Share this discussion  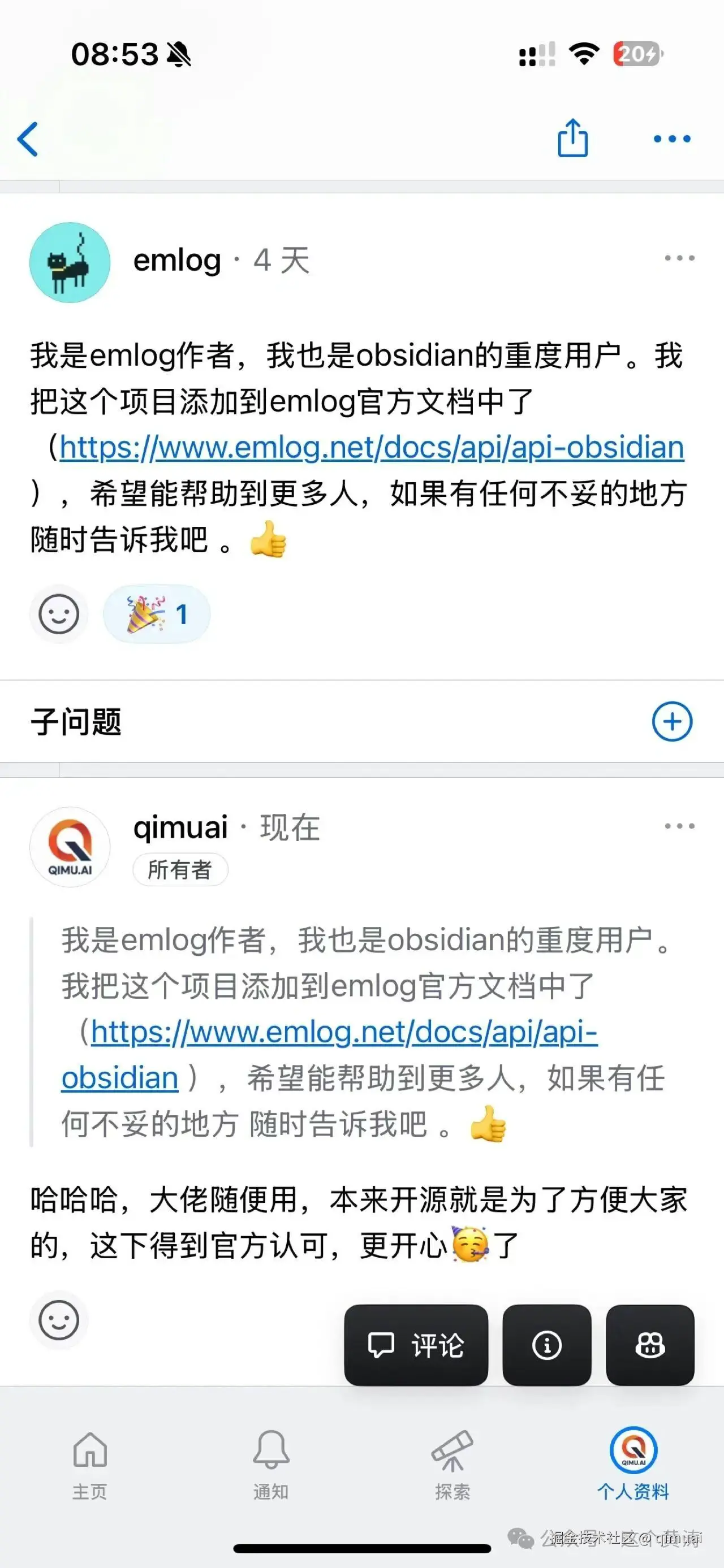click(572, 139)
